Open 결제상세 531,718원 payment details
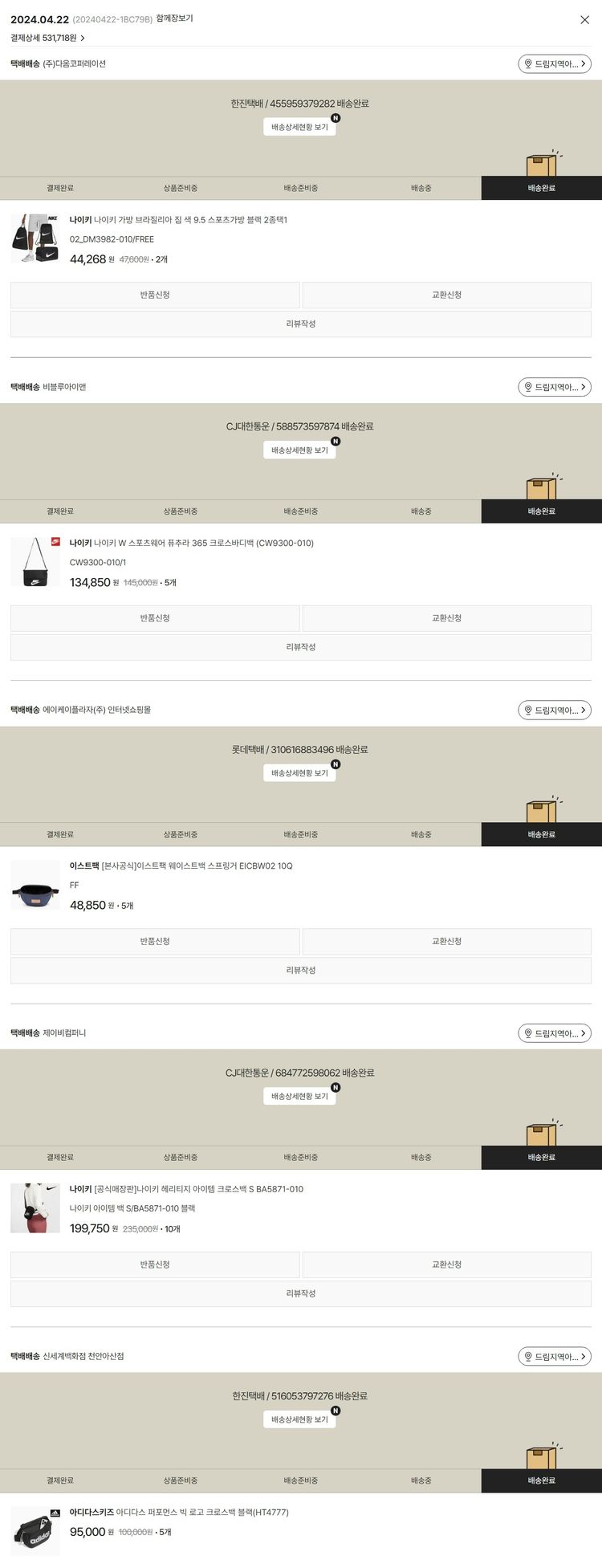 (x=47, y=38)
